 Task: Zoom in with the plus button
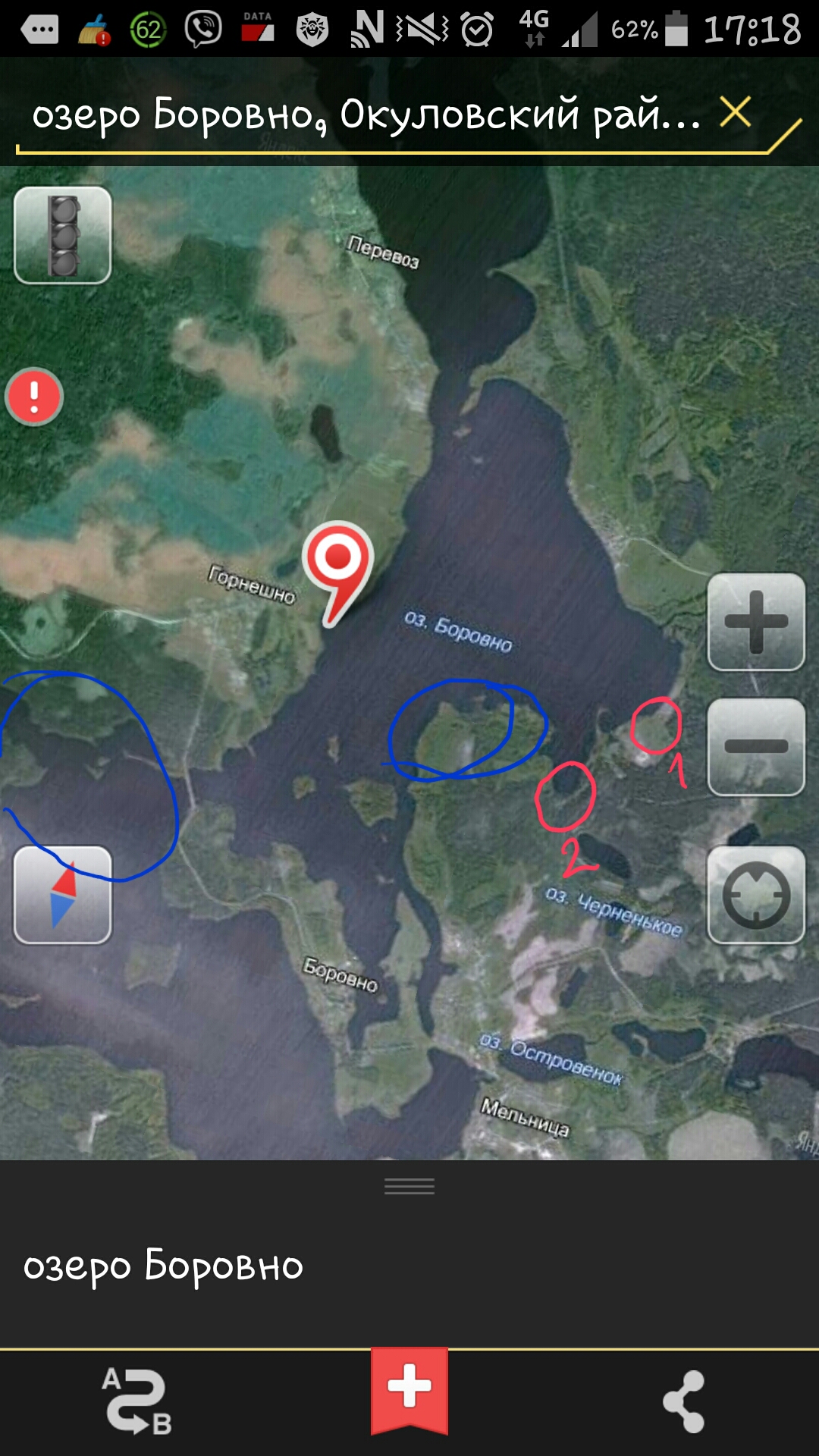(755, 622)
